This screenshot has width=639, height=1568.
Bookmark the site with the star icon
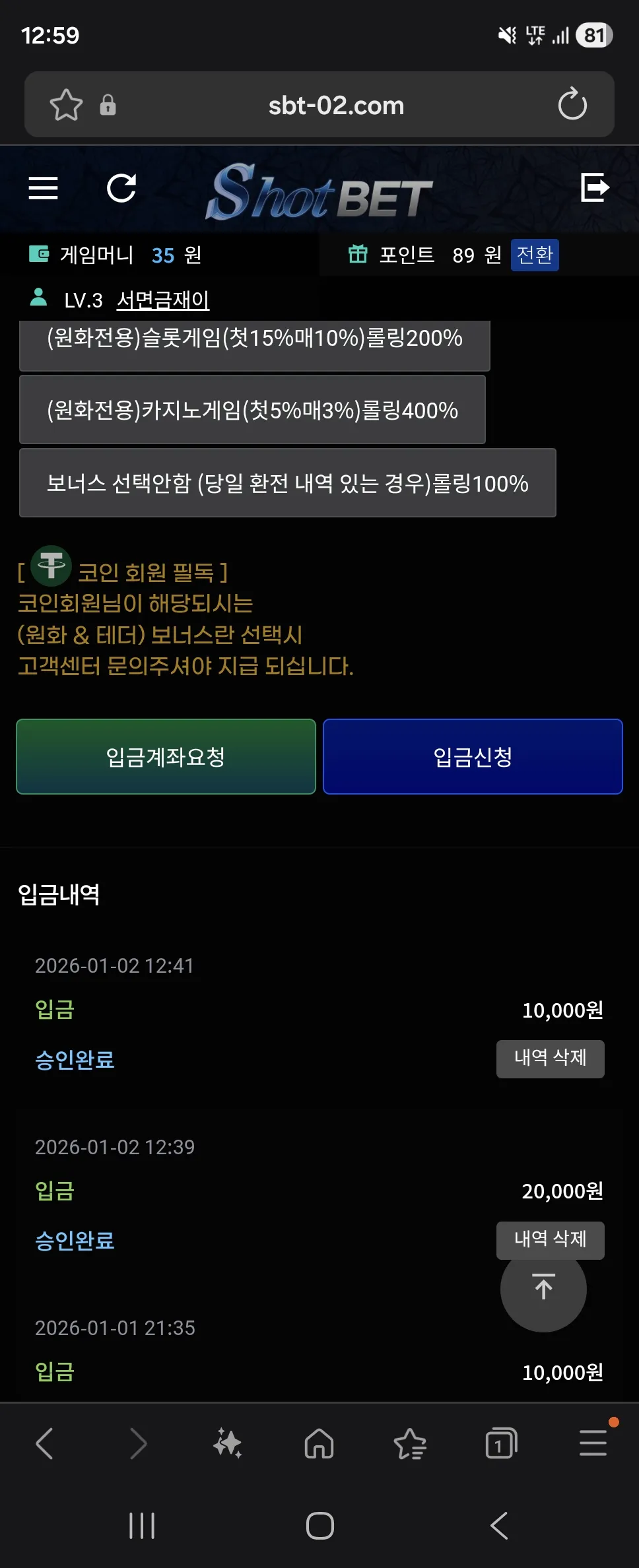click(66, 105)
